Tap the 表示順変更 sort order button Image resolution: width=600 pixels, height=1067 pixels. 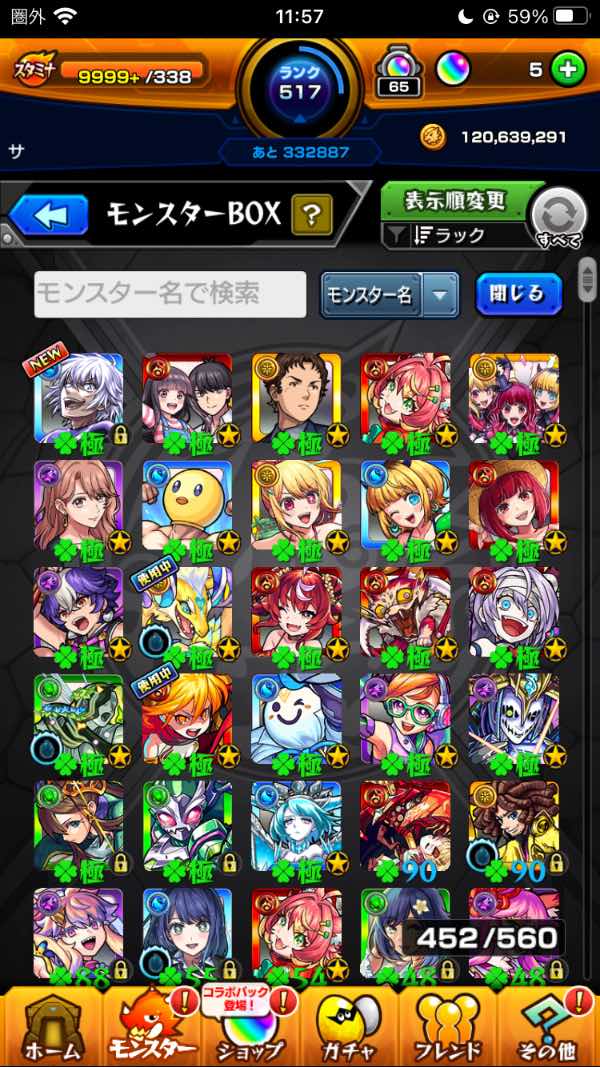point(455,201)
